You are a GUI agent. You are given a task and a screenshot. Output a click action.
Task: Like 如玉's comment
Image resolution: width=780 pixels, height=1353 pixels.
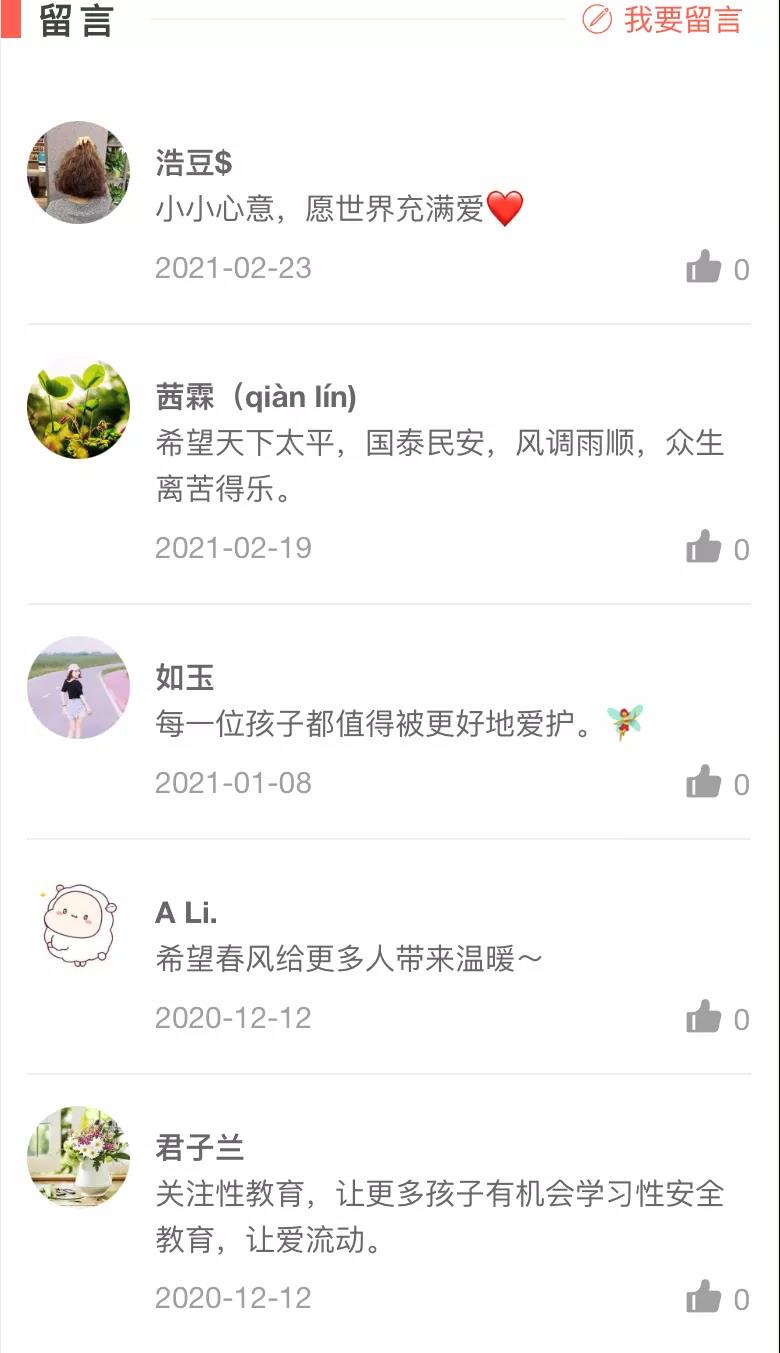point(704,783)
